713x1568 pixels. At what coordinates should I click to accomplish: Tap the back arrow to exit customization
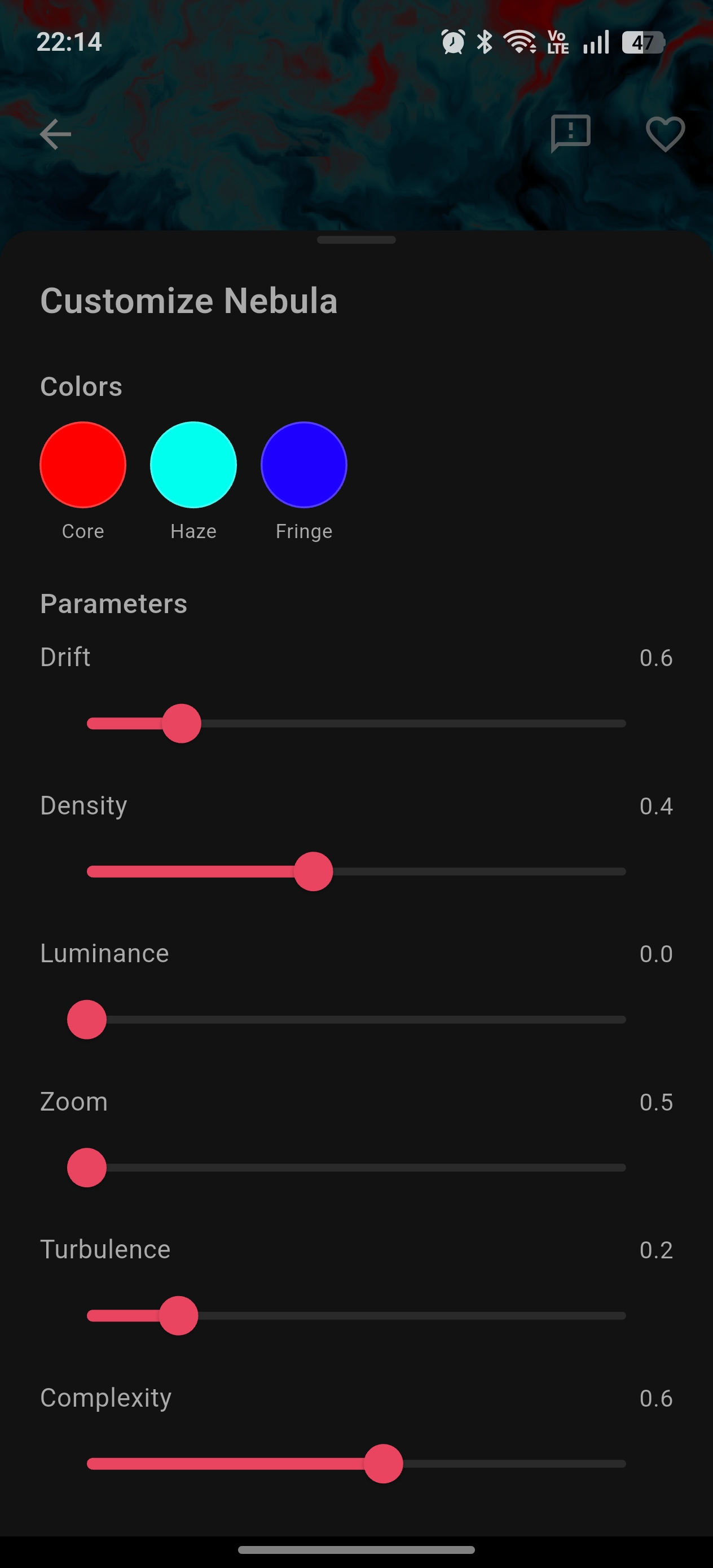point(54,134)
